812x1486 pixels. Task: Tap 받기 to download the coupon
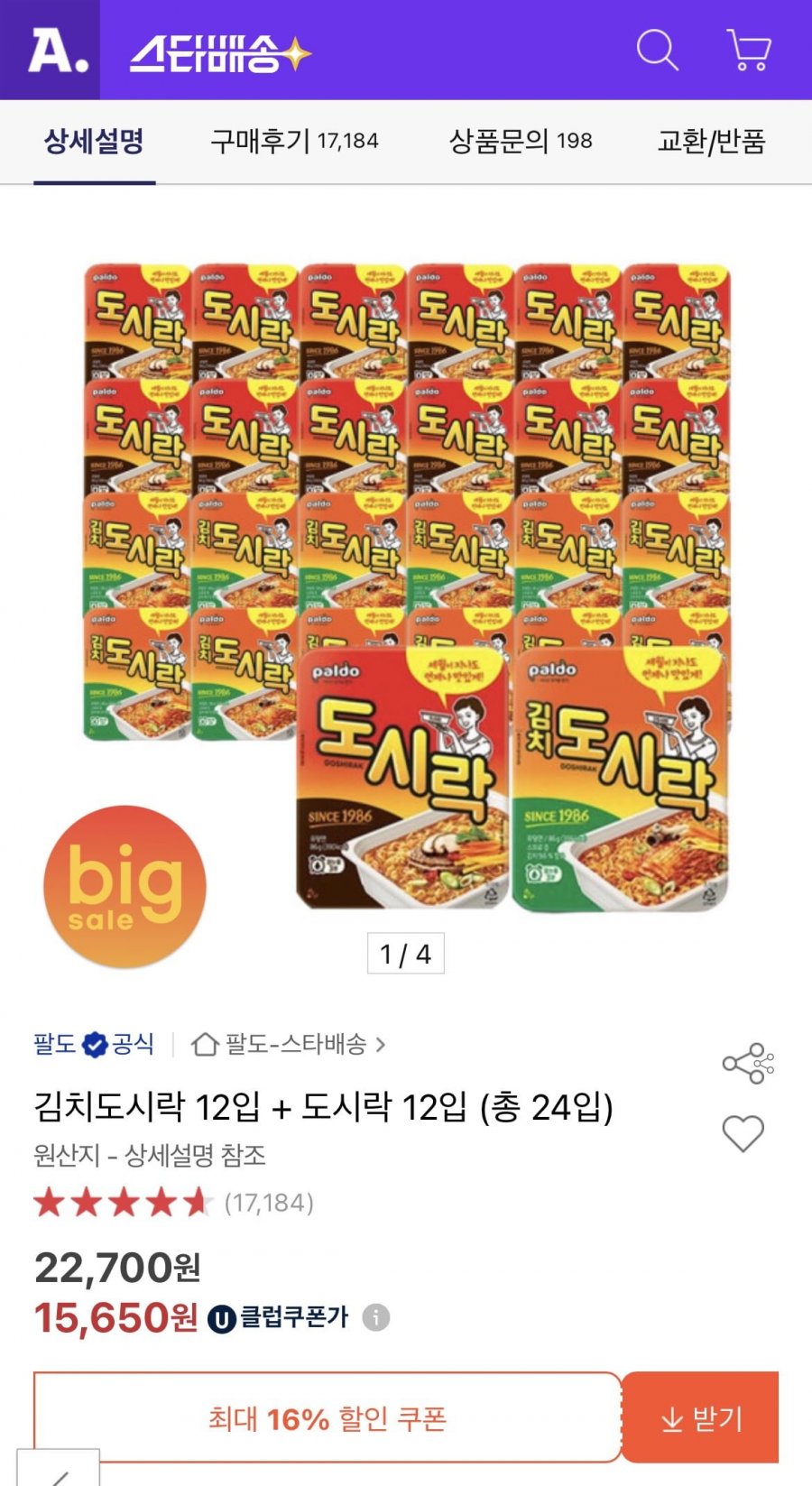[701, 1417]
